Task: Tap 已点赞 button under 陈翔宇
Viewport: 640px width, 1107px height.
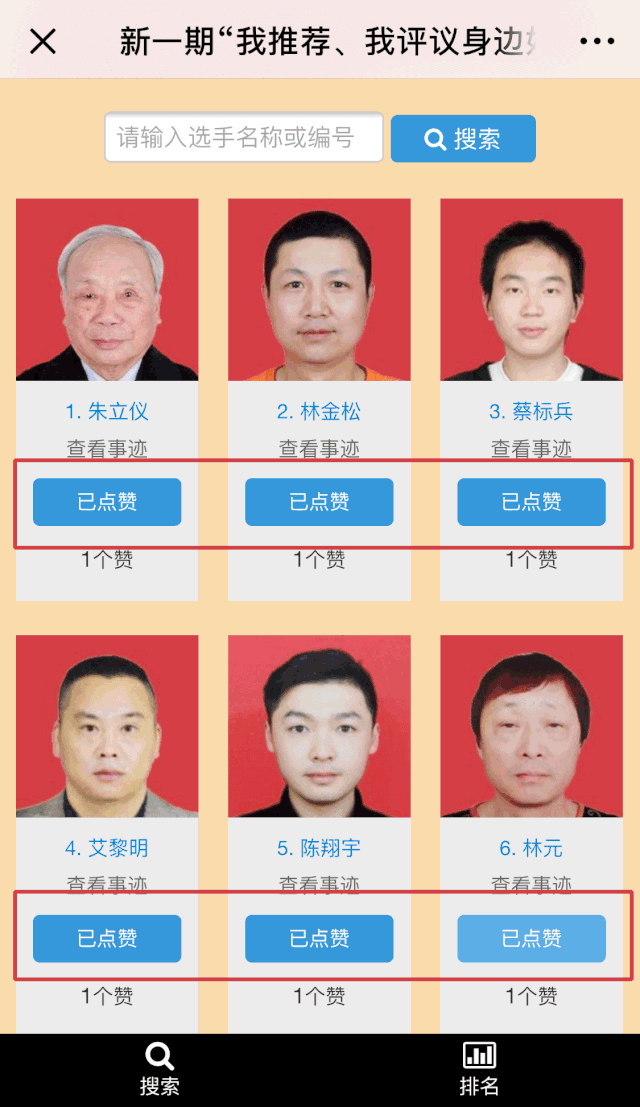Action: coord(319,939)
